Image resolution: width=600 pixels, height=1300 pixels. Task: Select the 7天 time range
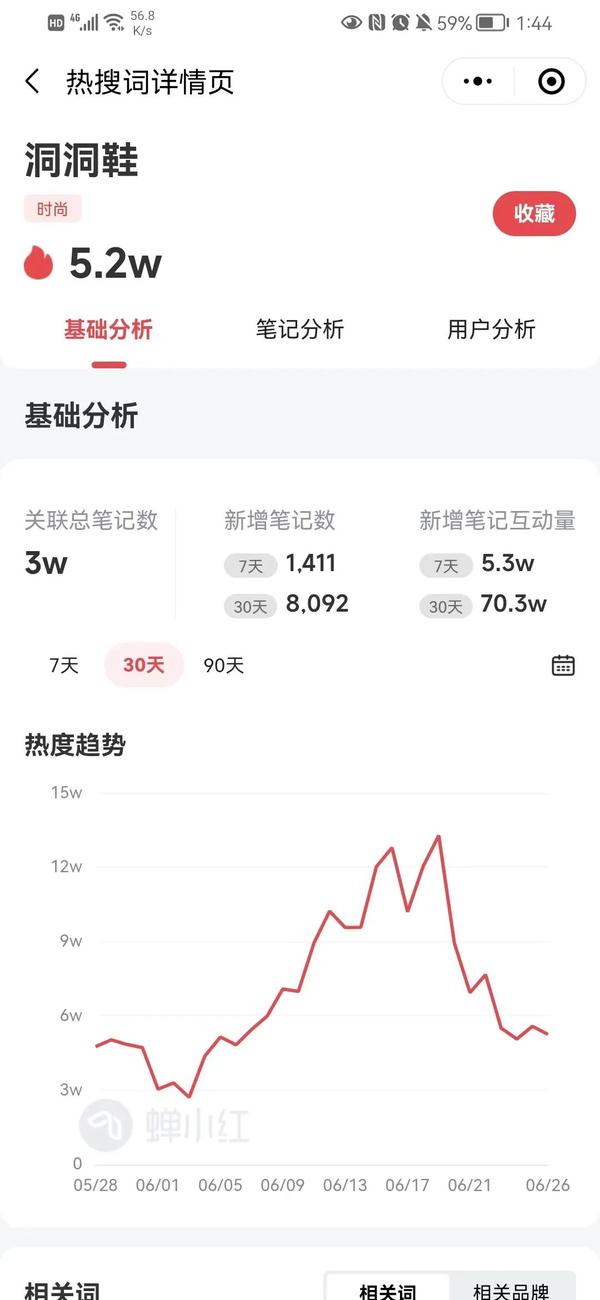[x=64, y=665]
